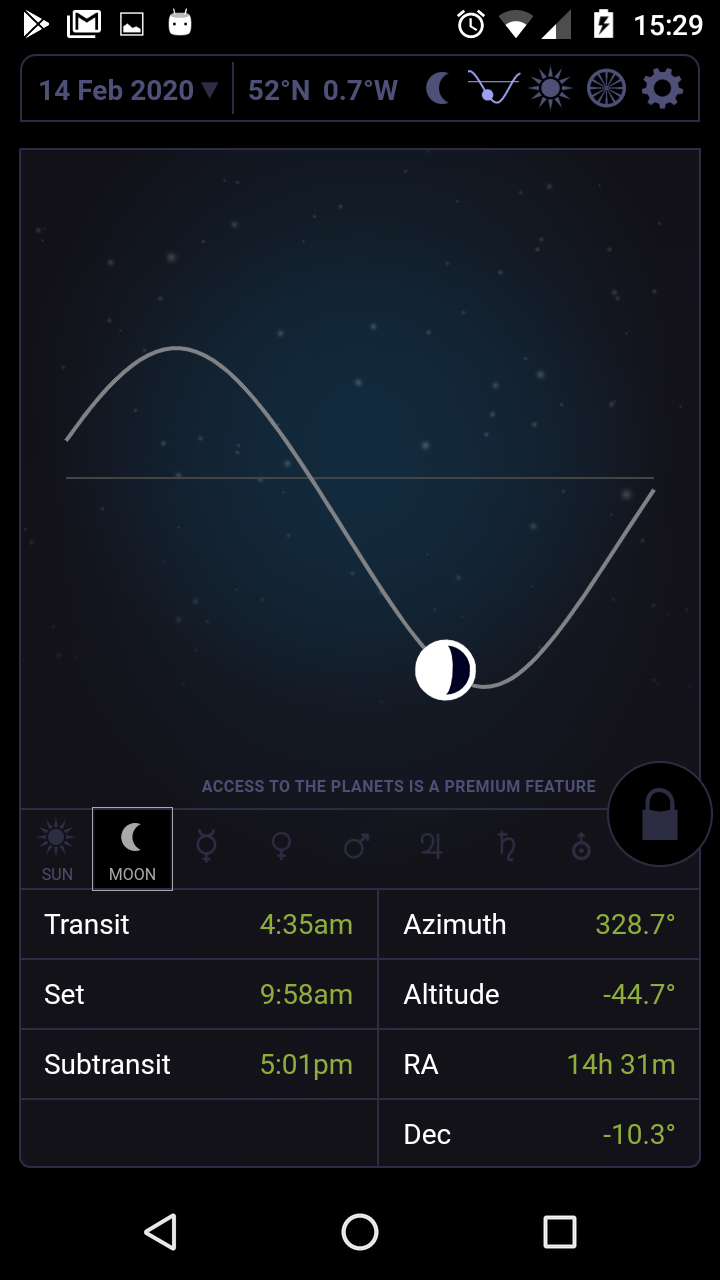
Task: Select the Saturn planet symbol
Action: point(506,846)
